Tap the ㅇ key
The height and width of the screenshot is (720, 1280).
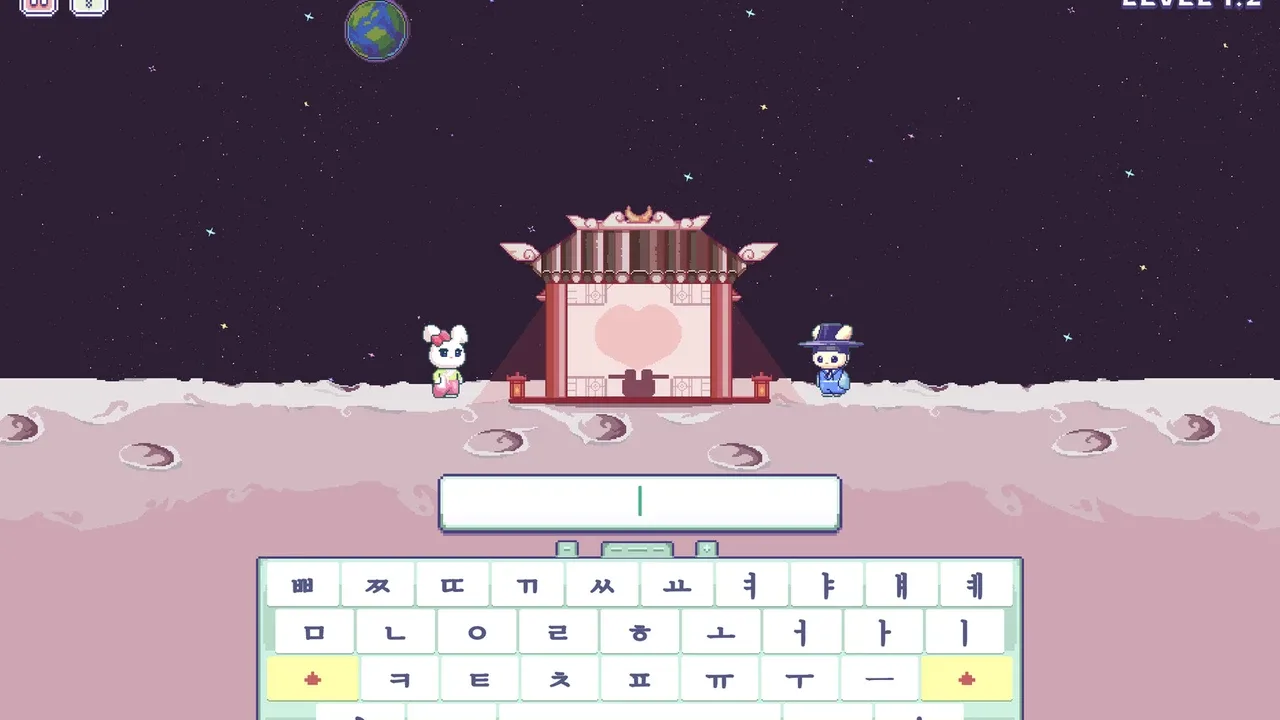click(x=477, y=632)
